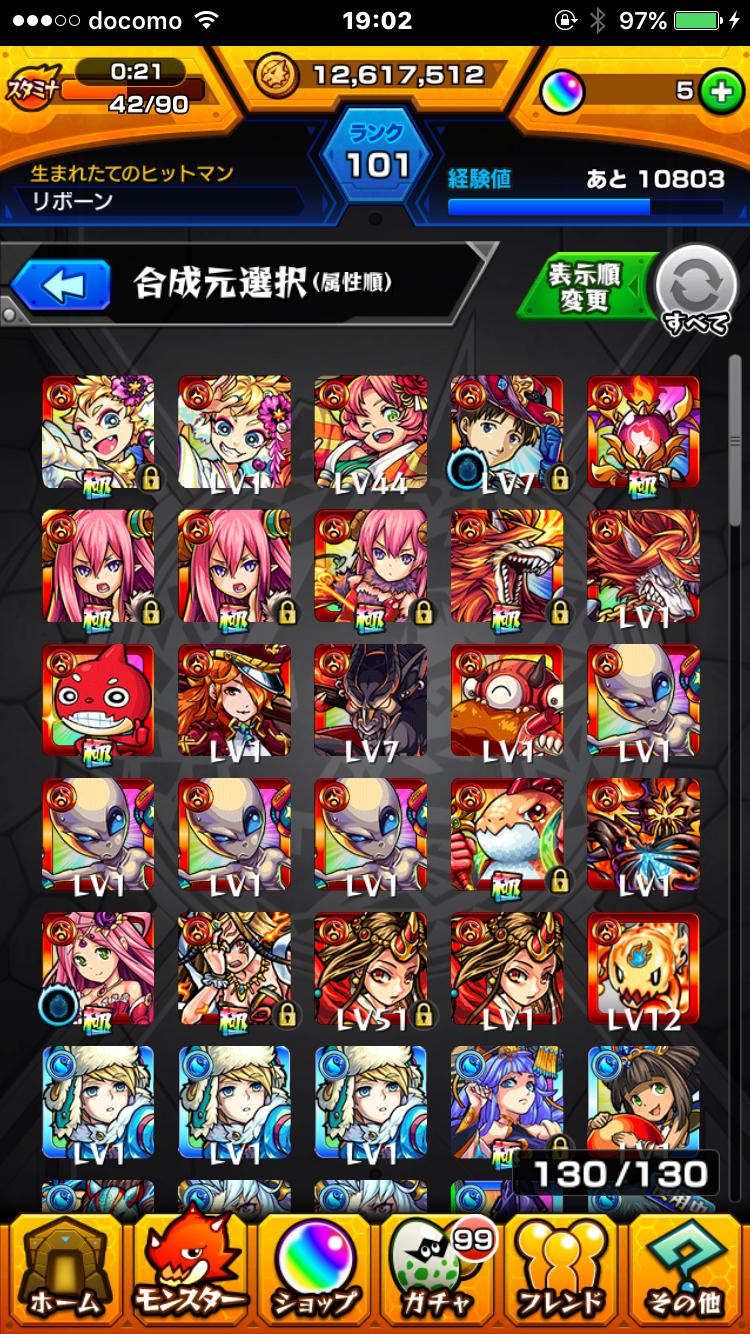Image resolution: width=750 pixels, height=1334 pixels.
Task: Tap the すべて filter refresh button
Action: click(x=695, y=288)
